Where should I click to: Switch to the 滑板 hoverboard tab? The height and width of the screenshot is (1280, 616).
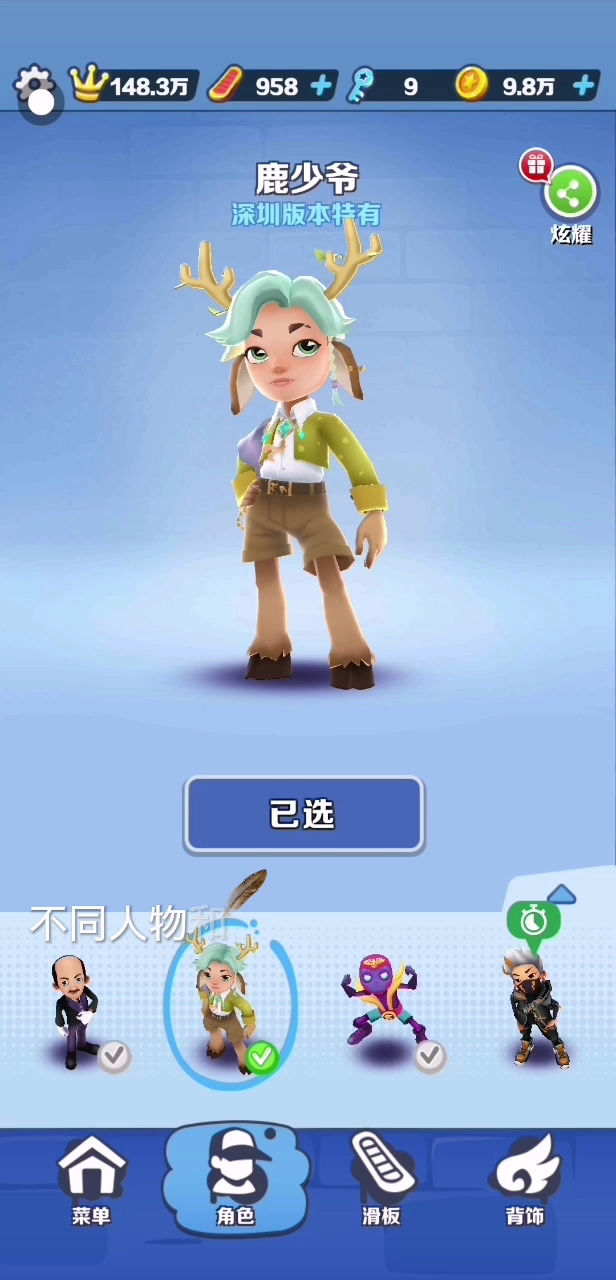tap(381, 1182)
